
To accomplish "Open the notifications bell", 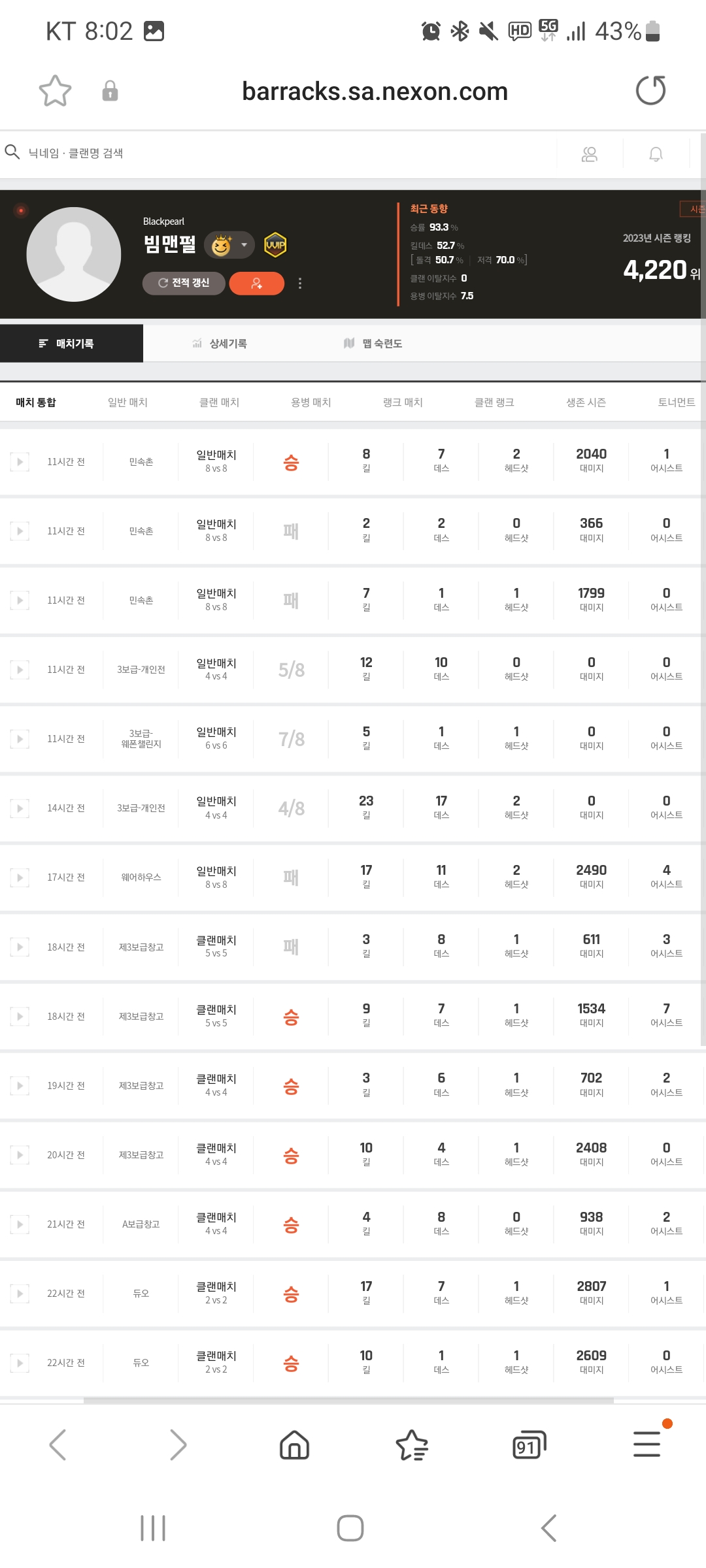I will (x=656, y=154).
